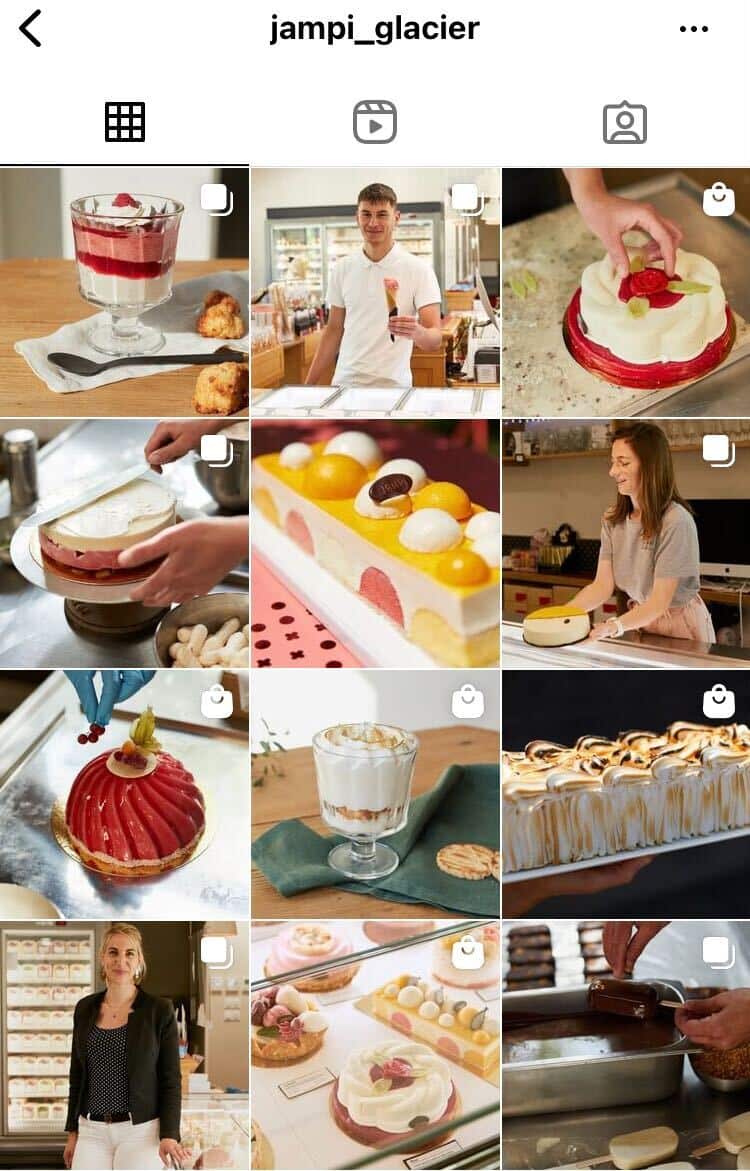Open the whipped cream glass dessert post
This screenshot has width=750, height=1171.
pos(375,794)
